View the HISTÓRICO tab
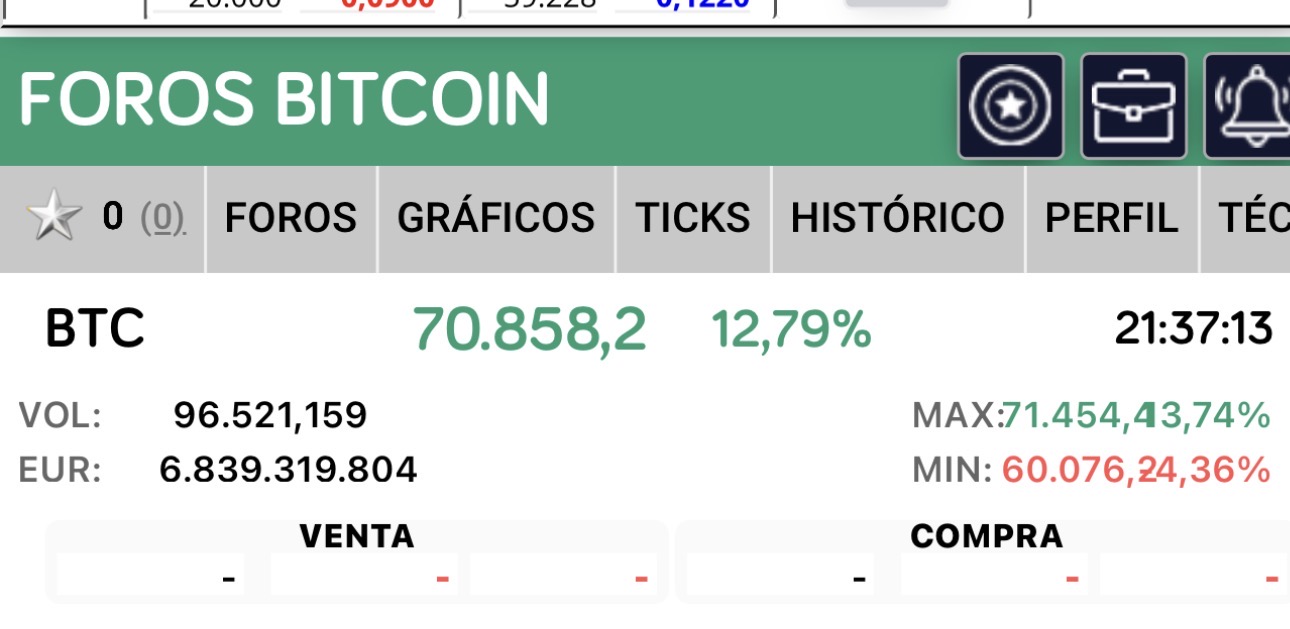This screenshot has height=629, width=1290. pyautogui.click(x=897, y=218)
